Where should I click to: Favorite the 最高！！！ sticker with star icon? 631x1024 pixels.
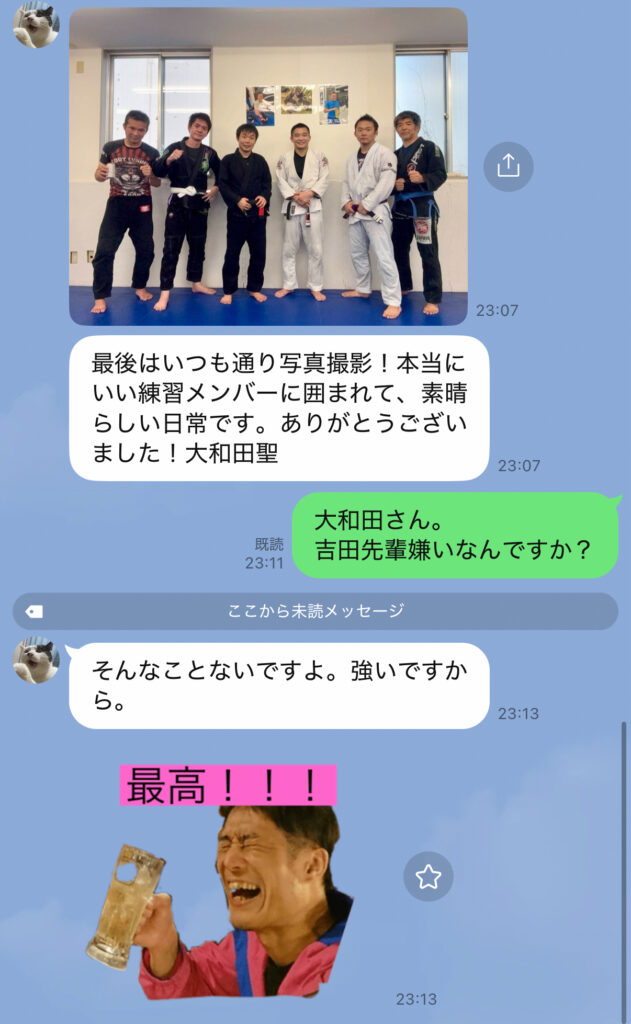[x=428, y=876]
